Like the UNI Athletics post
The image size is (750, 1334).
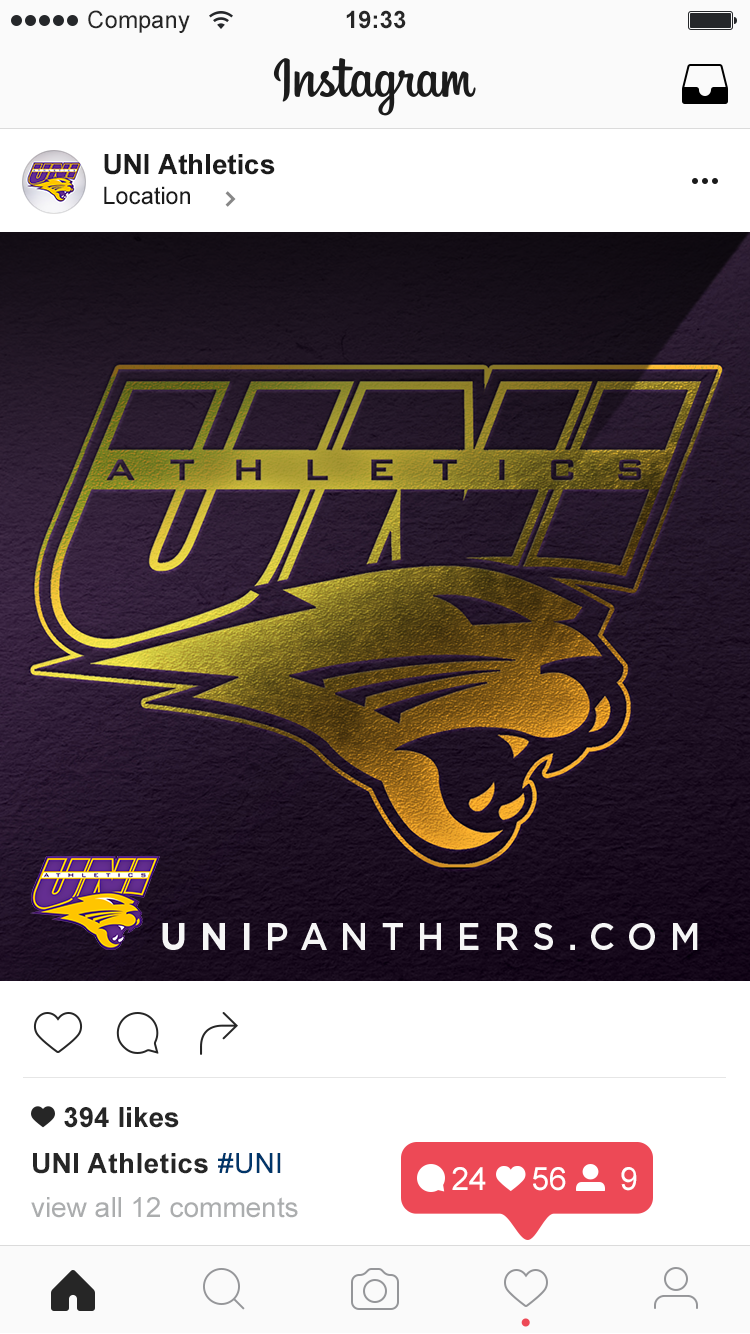58,1033
